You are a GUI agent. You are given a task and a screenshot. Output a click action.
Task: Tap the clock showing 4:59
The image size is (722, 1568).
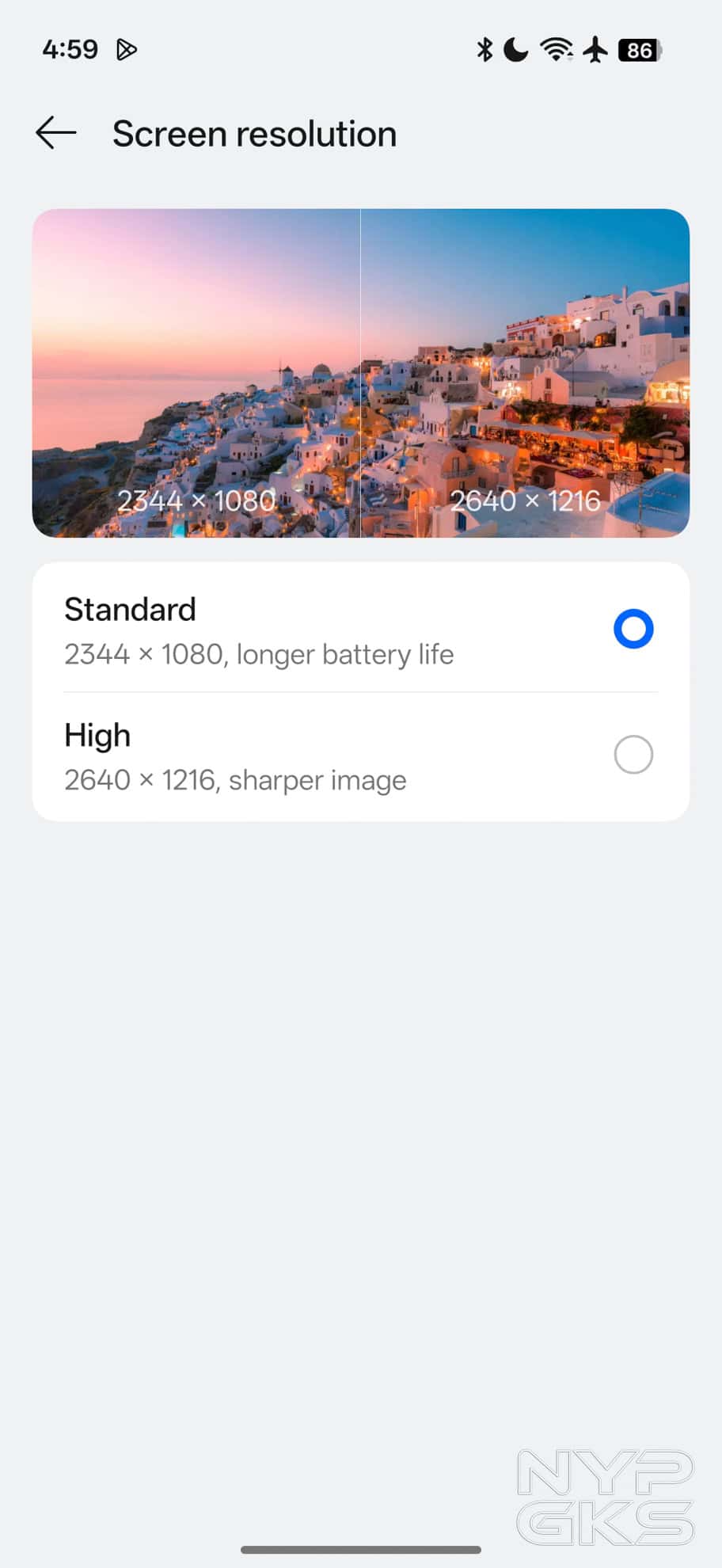coord(70,49)
